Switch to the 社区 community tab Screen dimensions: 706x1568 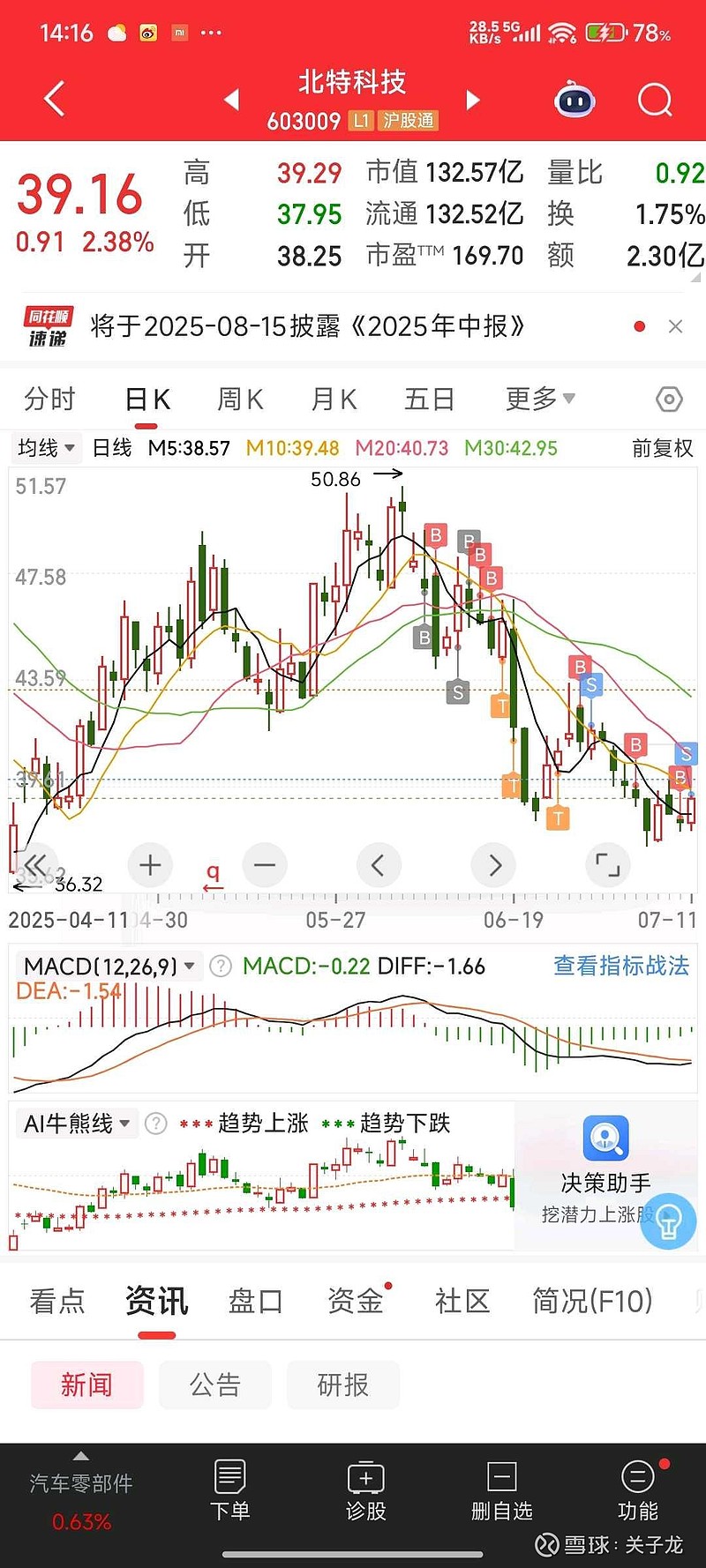pyautogui.click(x=461, y=1300)
